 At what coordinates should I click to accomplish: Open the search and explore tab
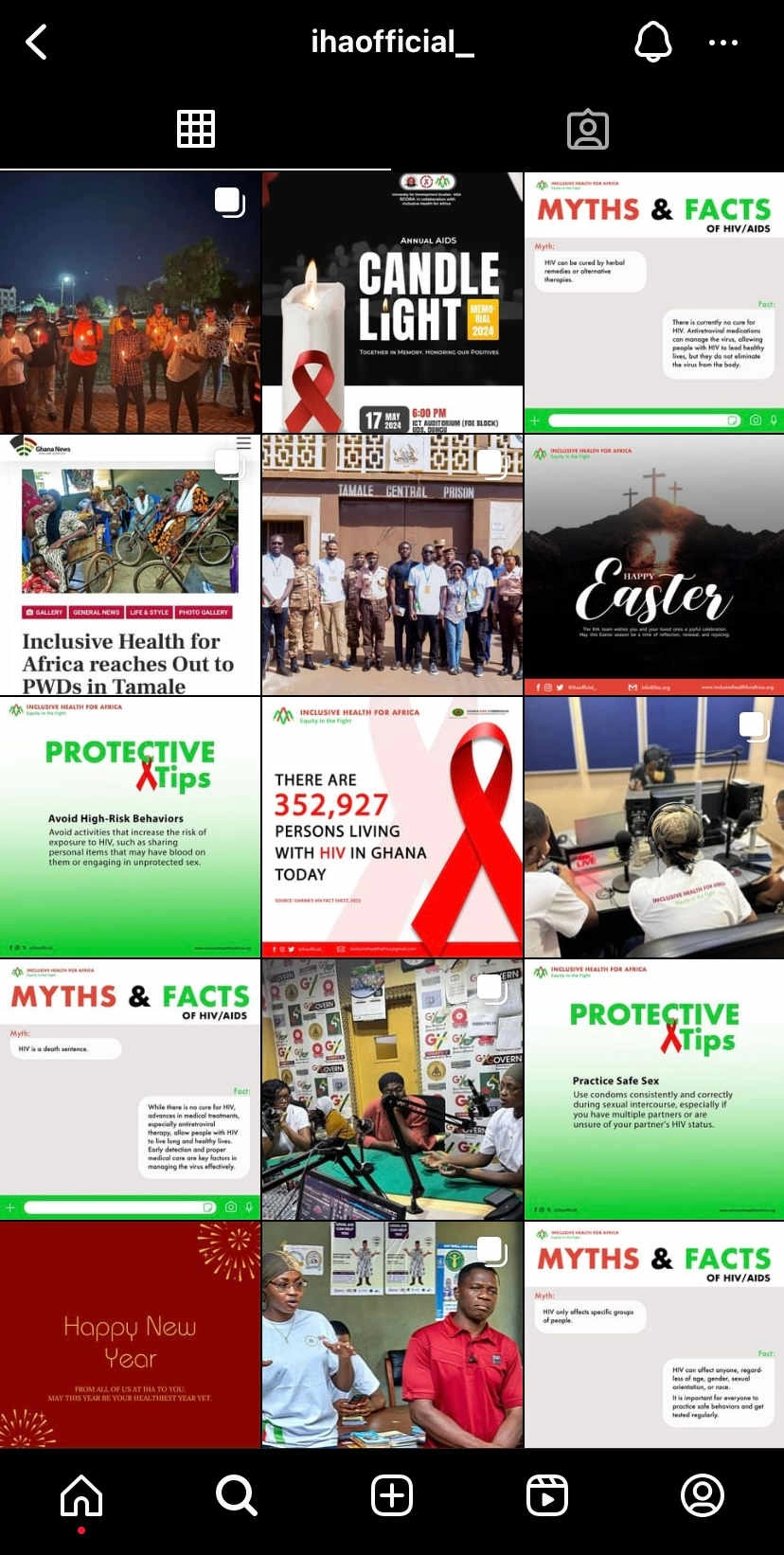tap(237, 1496)
